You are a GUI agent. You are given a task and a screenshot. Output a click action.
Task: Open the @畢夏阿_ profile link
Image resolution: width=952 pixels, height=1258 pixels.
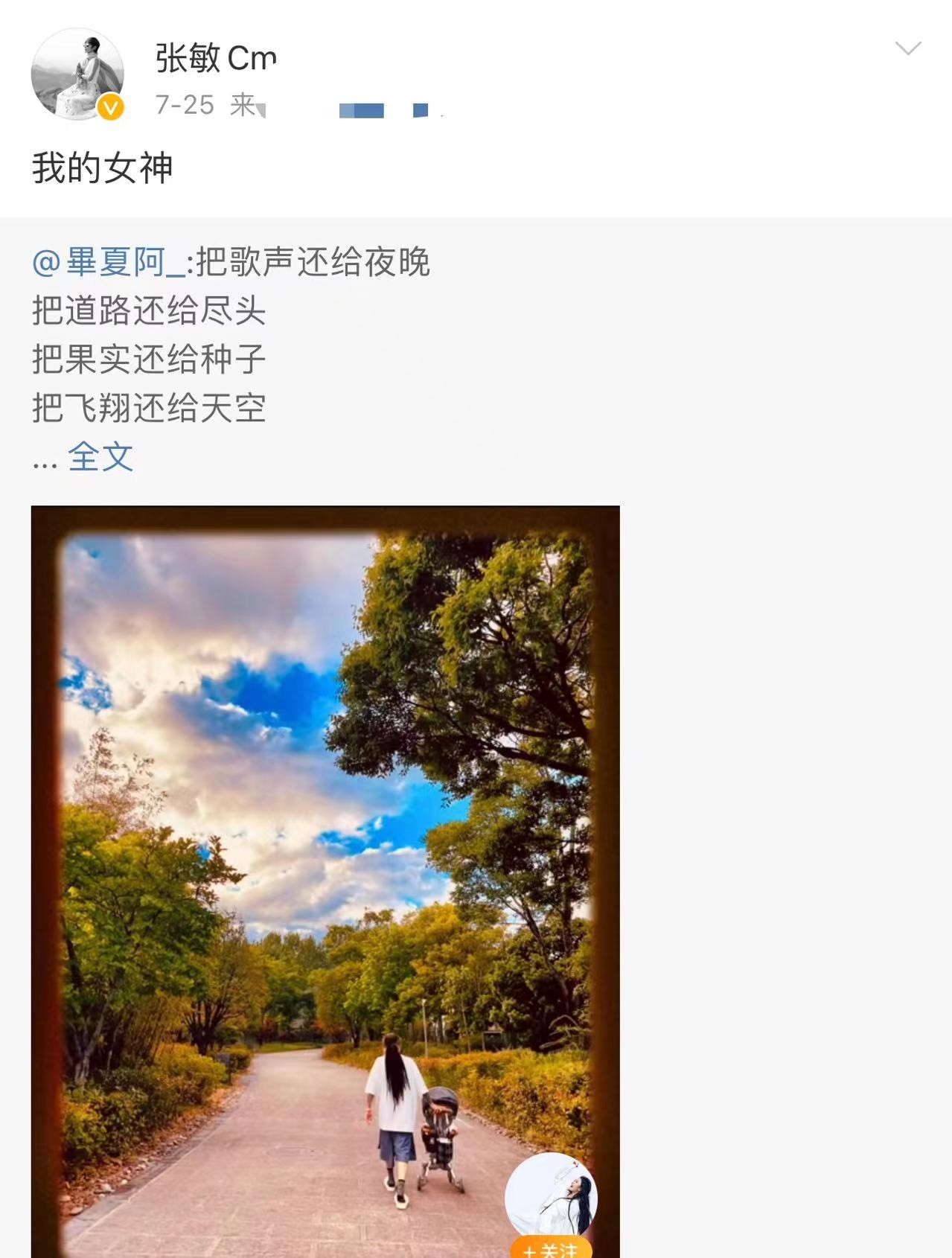[109, 263]
